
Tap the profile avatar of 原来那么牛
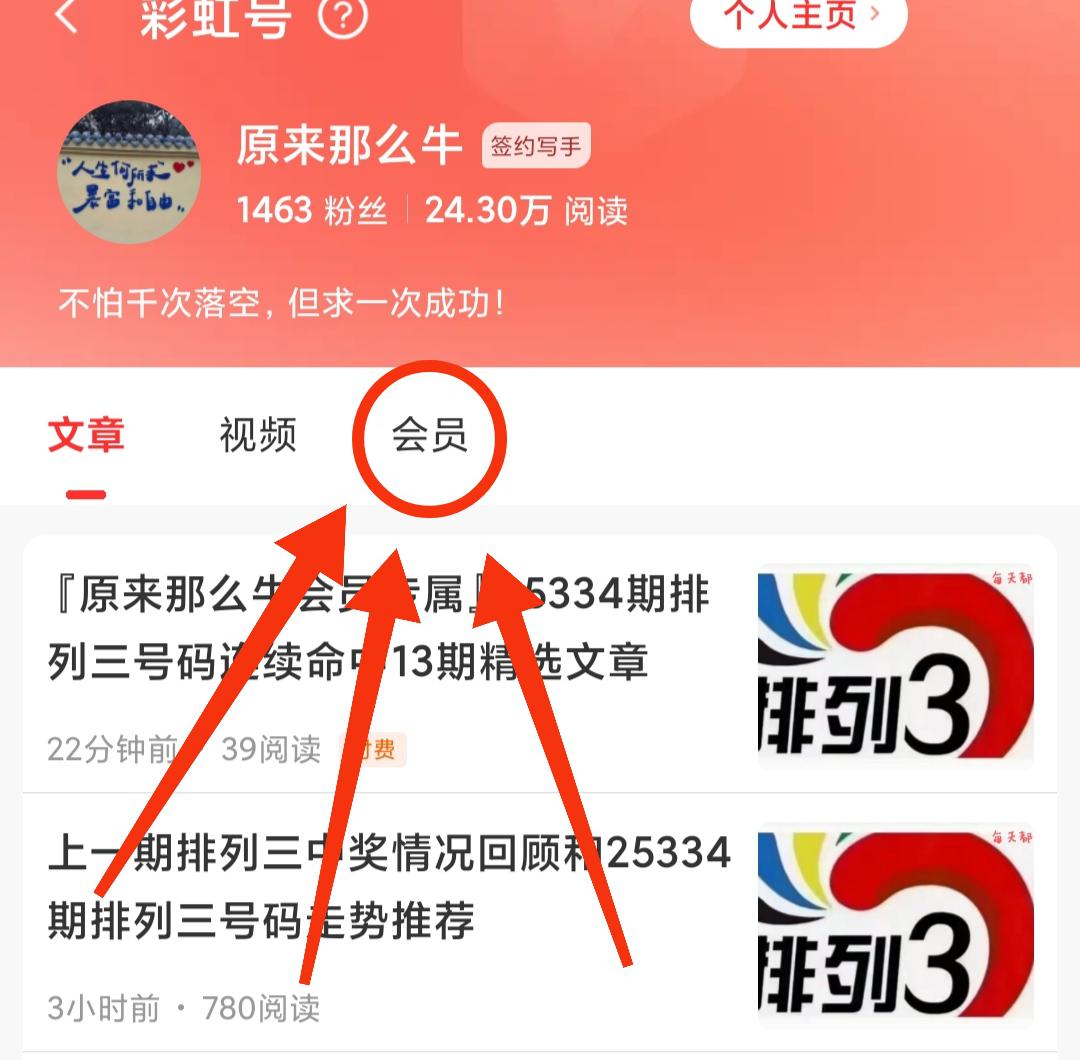129,172
